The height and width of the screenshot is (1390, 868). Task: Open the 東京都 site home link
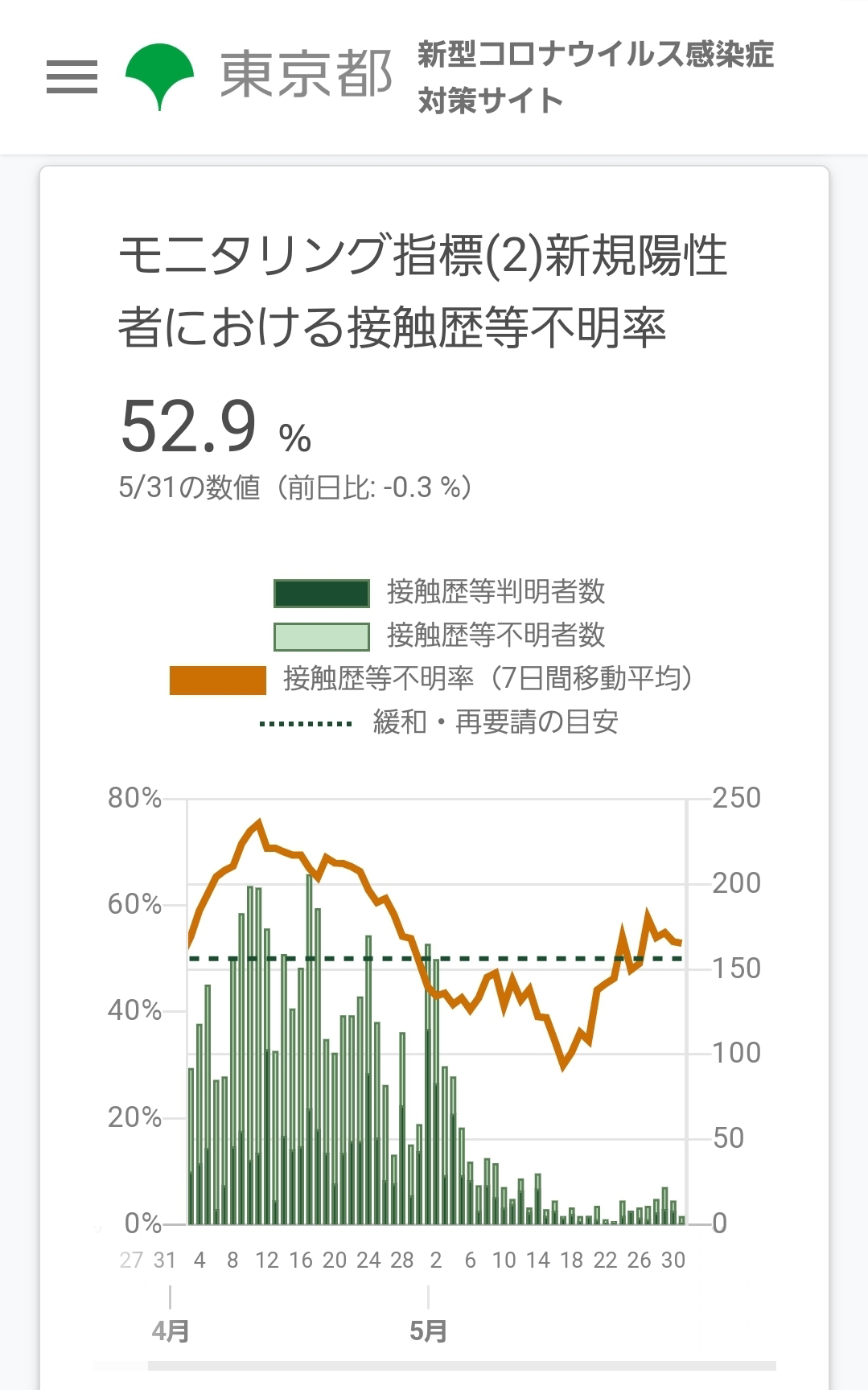coord(259,76)
